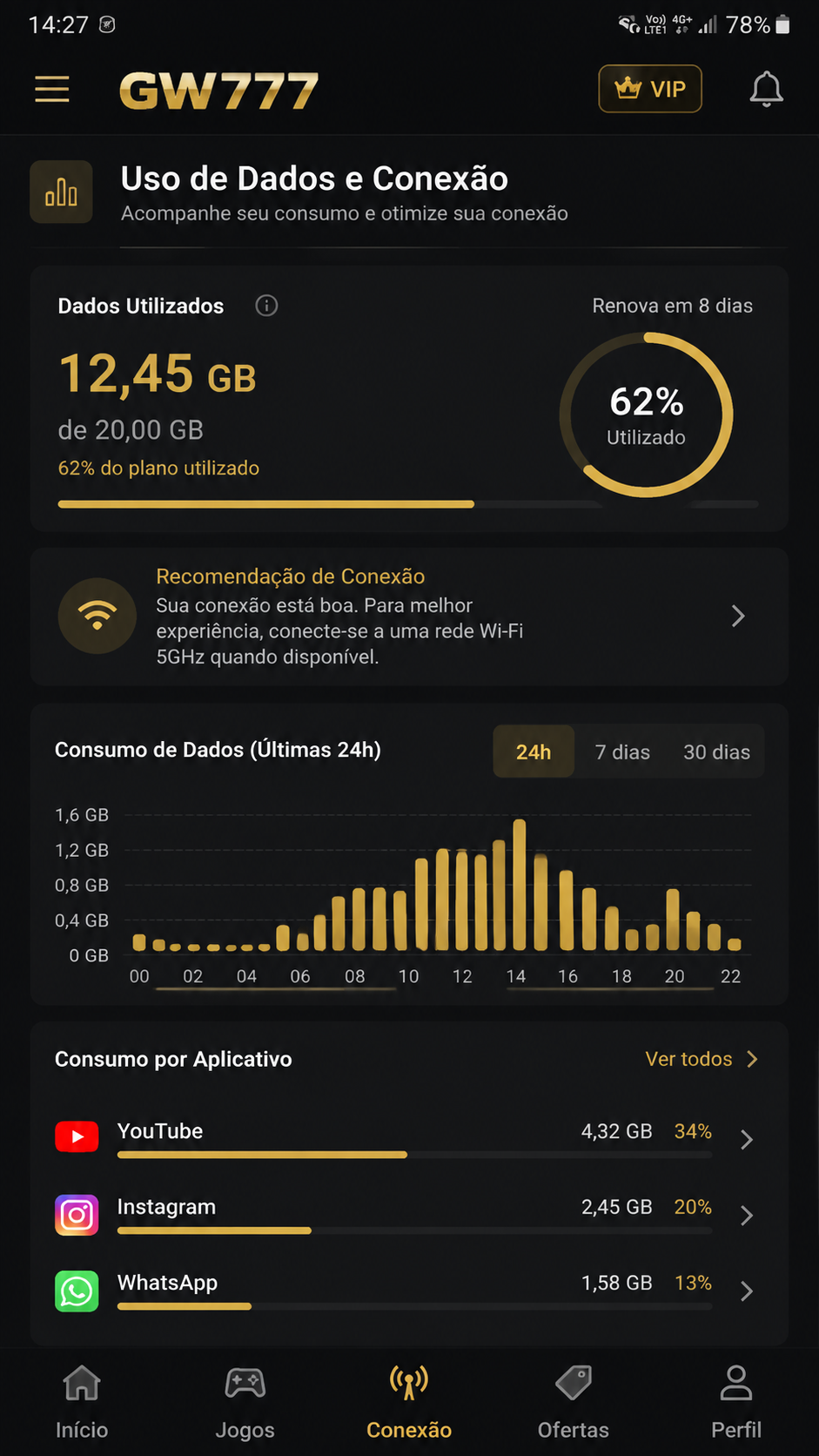The image size is (819, 1456).
Task: Go to the Início tab
Action: click(82, 1402)
